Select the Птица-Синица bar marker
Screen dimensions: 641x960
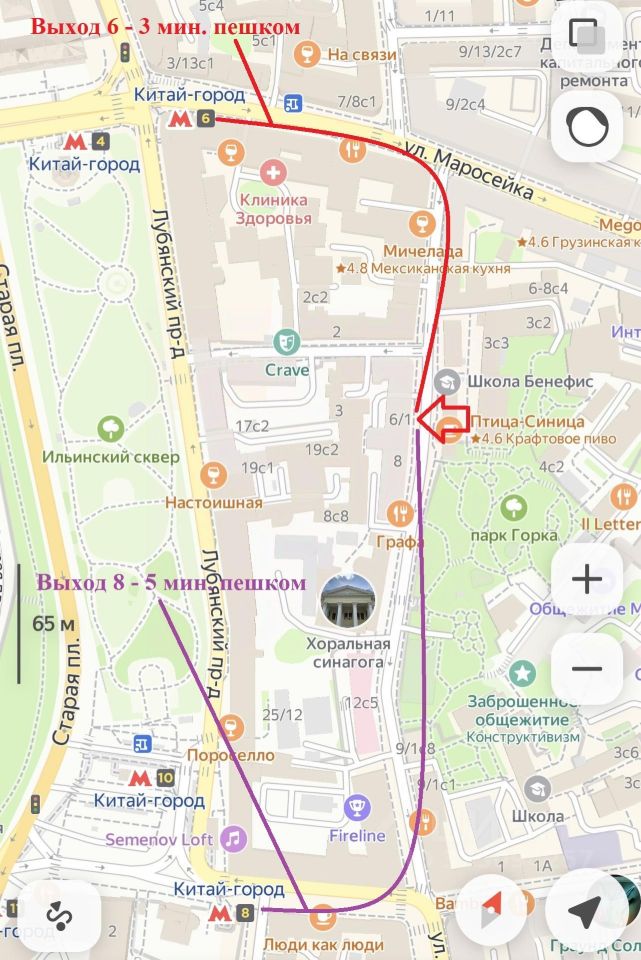pyautogui.click(x=450, y=430)
